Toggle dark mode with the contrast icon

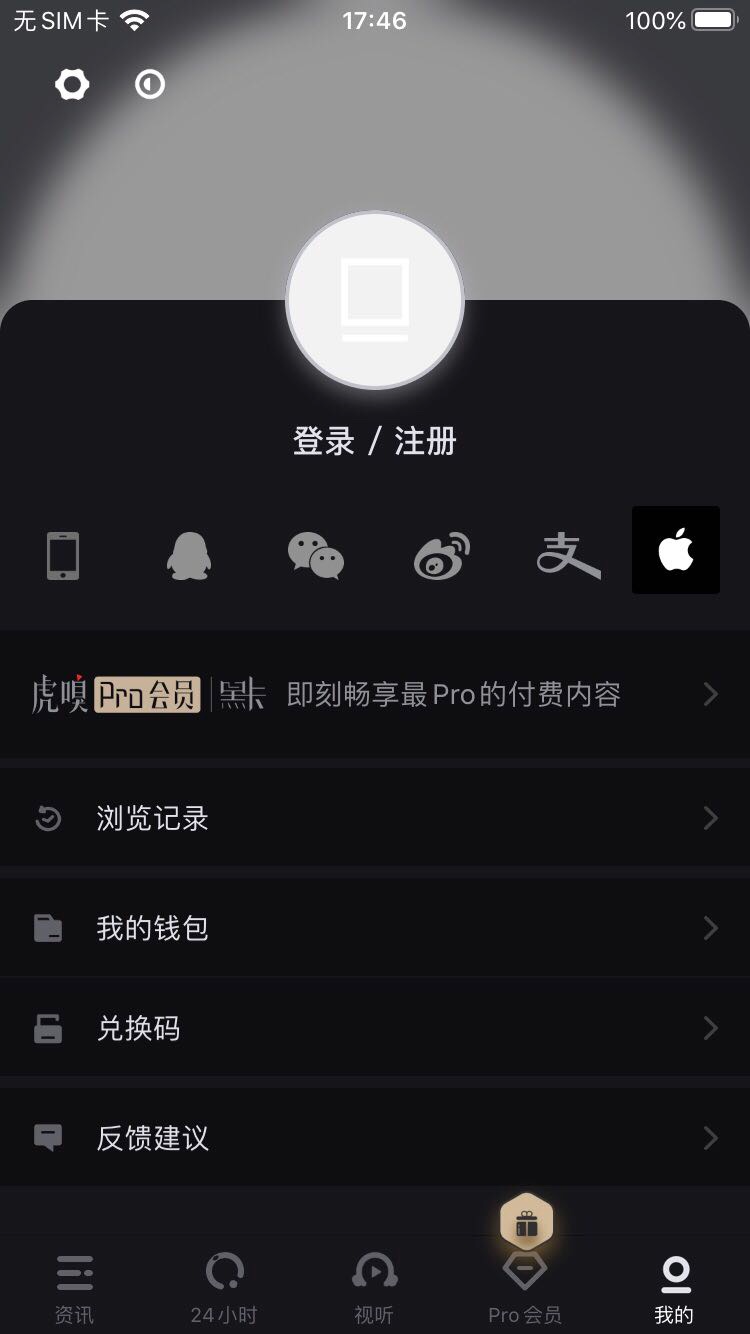click(150, 85)
